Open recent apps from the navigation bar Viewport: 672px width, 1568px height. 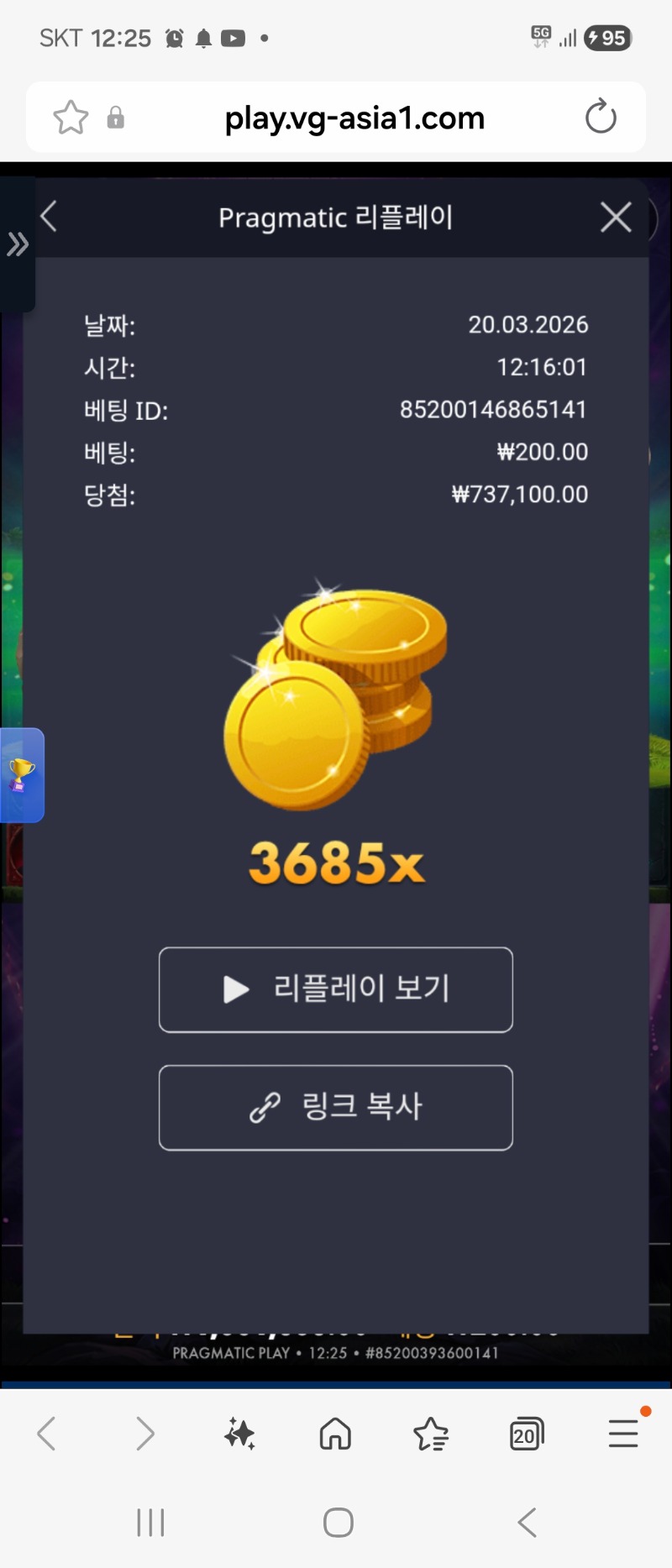[x=150, y=1523]
